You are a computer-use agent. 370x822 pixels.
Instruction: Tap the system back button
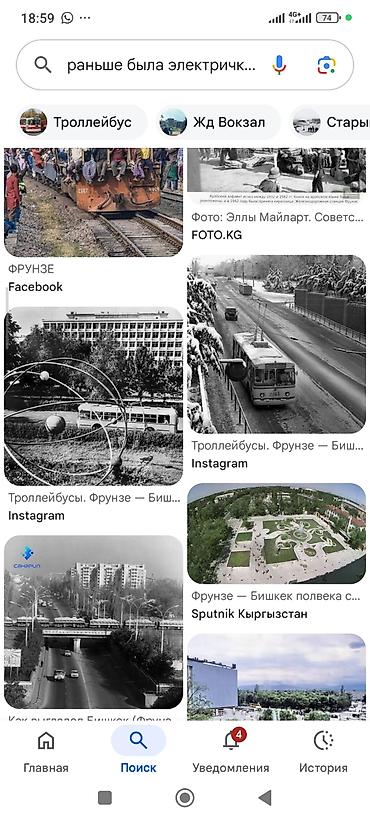(265, 798)
